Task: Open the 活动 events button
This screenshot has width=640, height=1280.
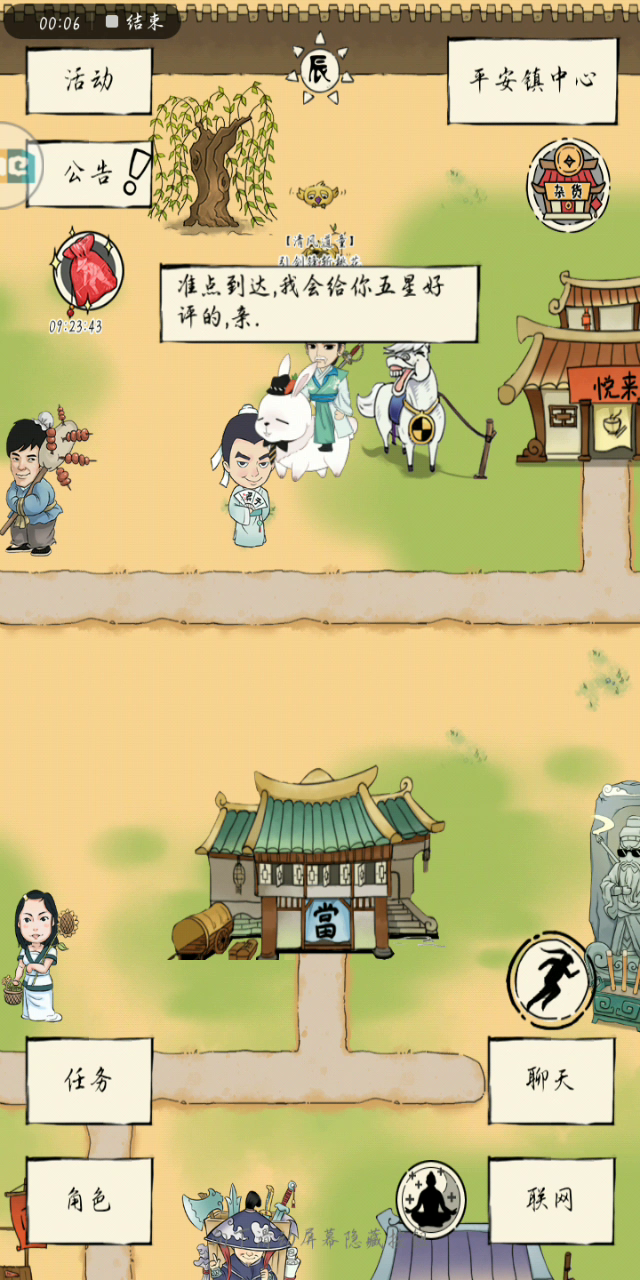Action: pyautogui.click(x=89, y=81)
